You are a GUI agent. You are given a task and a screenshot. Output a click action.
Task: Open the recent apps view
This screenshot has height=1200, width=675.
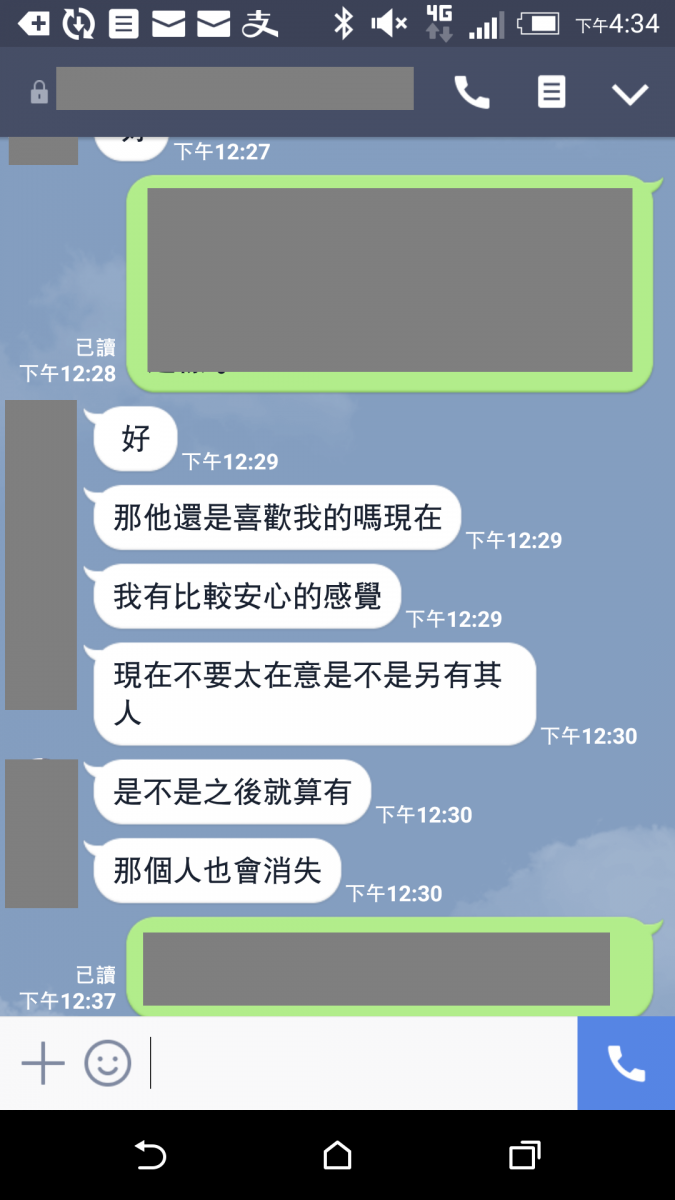[x=524, y=1156]
